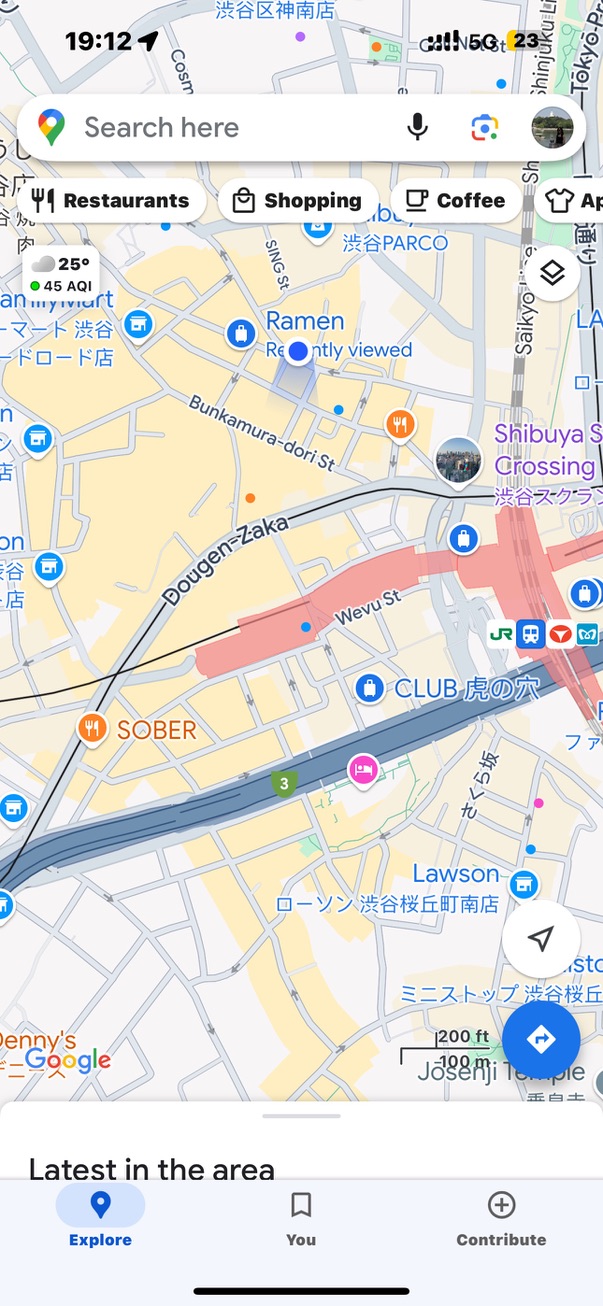Select the Coffee filter chip

click(455, 201)
